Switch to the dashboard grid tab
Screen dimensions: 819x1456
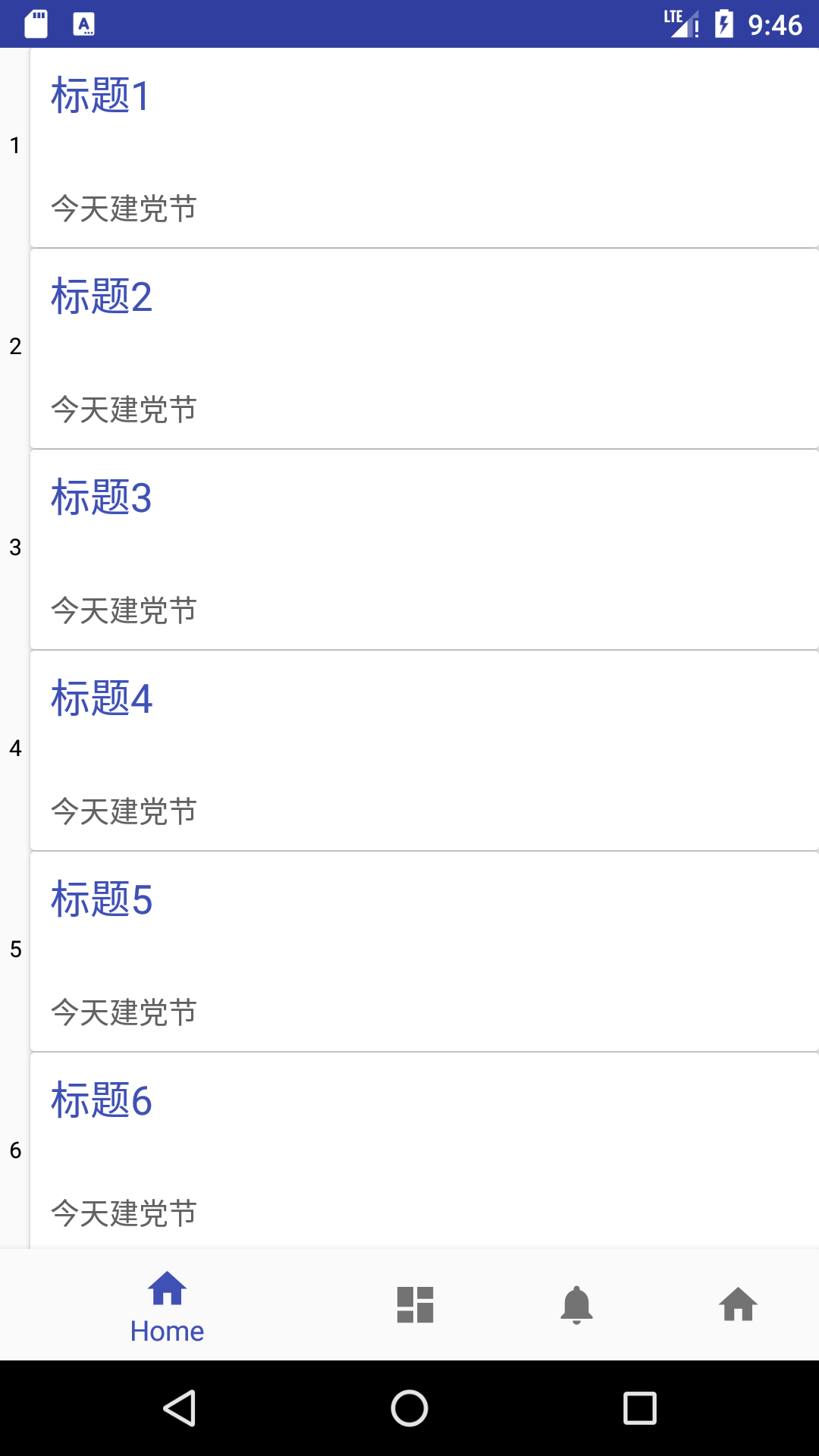(415, 1305)
